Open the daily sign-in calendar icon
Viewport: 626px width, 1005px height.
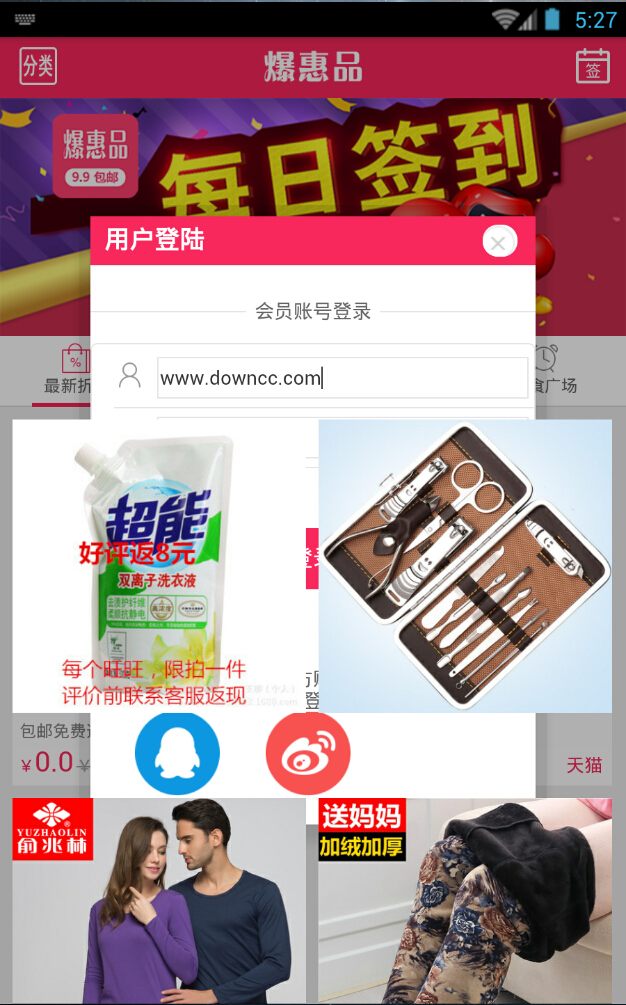pyautogui.click(x=592, y=66)
